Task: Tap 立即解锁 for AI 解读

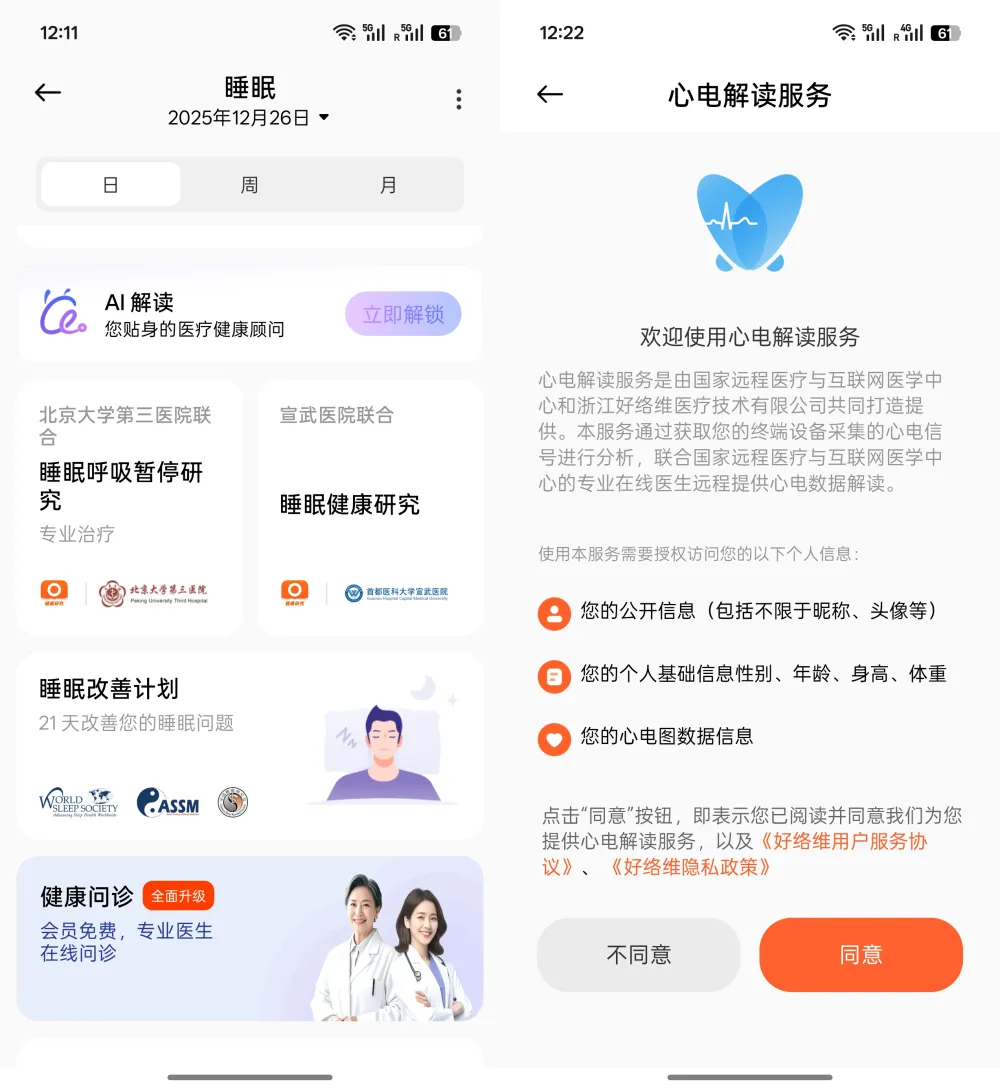Action: [x=403, y=314]
